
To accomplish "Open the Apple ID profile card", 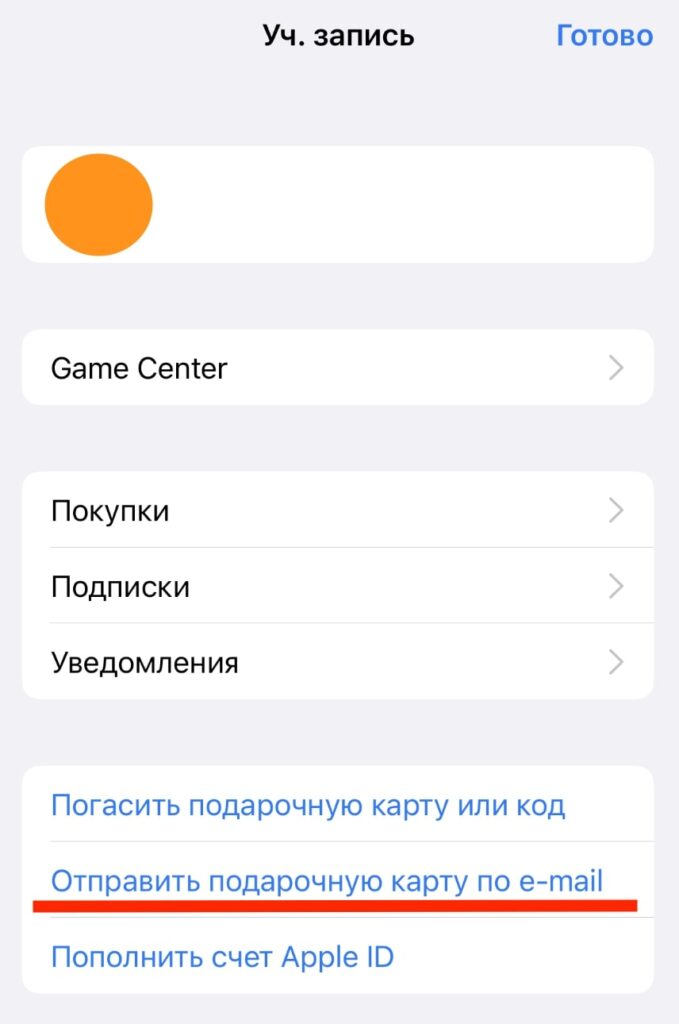I will point(337,205).
